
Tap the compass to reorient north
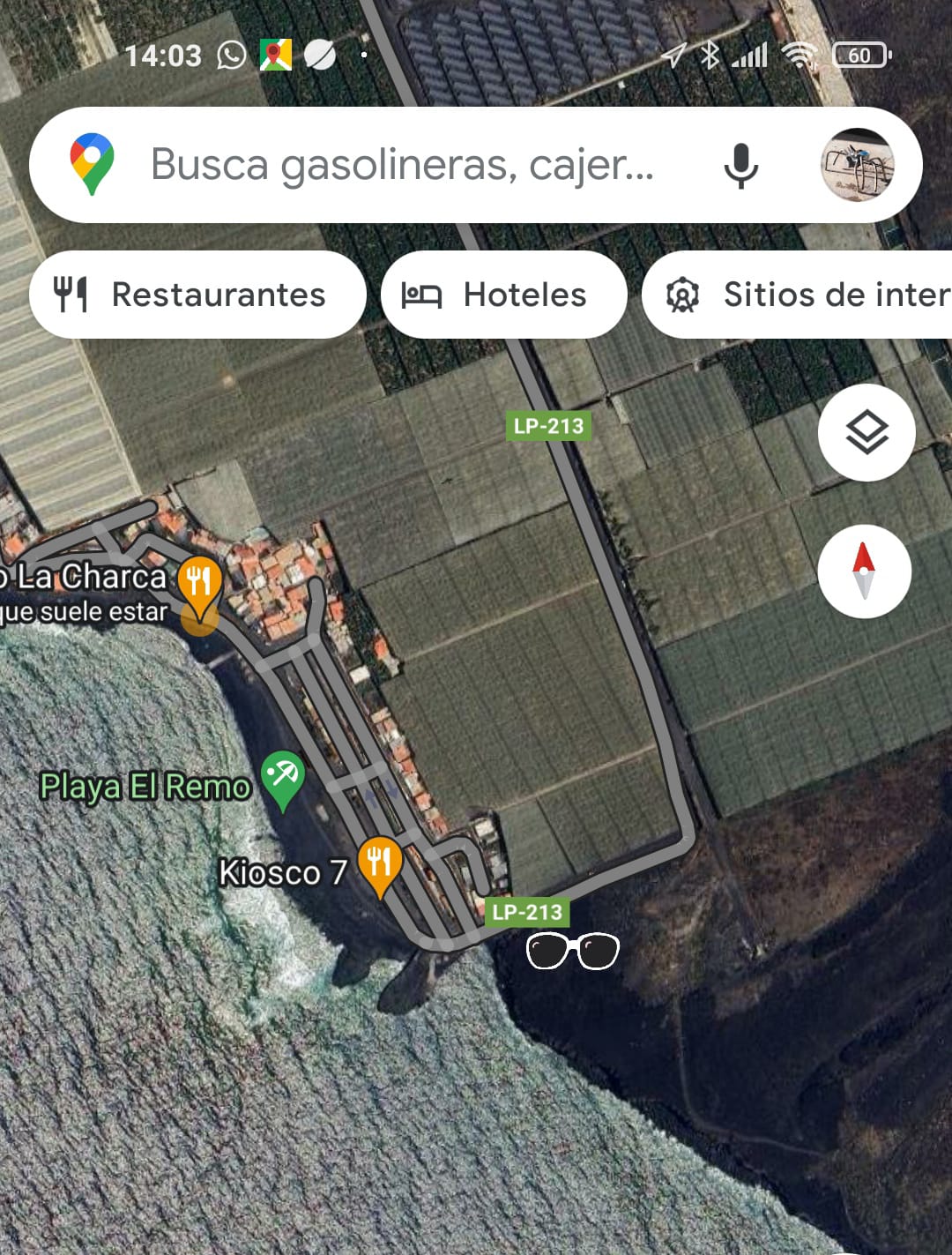point(864,571)
